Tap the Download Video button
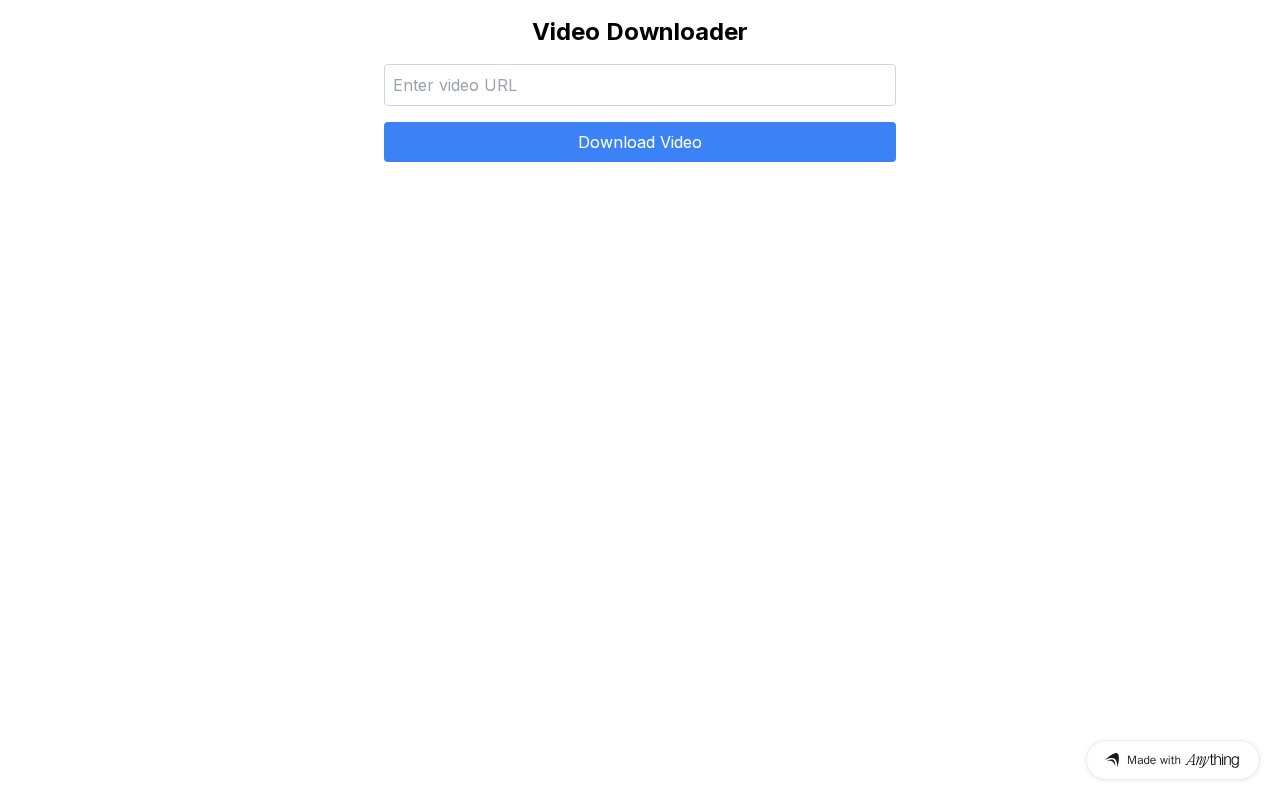The width and height of the screenshot is (1280, 800). 640,142
